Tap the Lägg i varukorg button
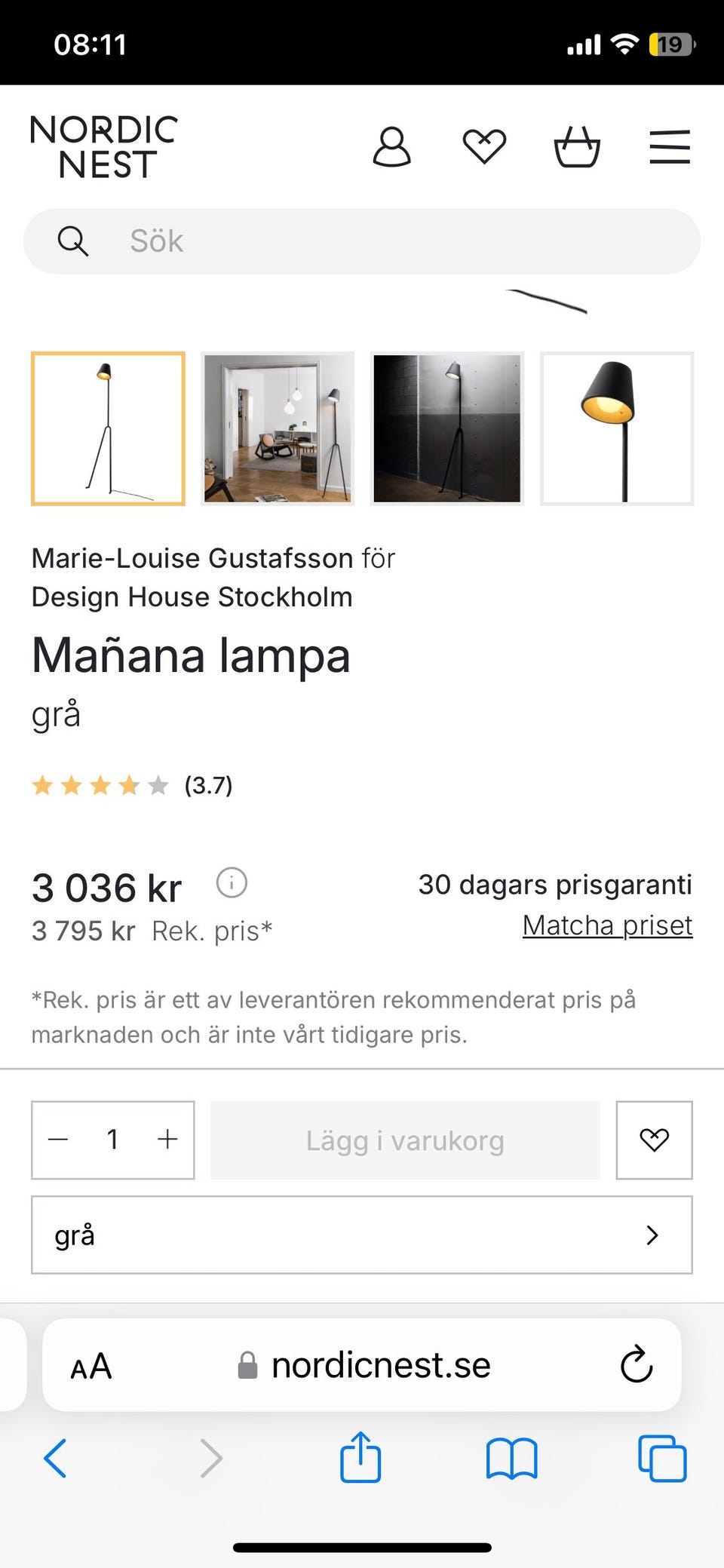 [x=405, y=1140]
